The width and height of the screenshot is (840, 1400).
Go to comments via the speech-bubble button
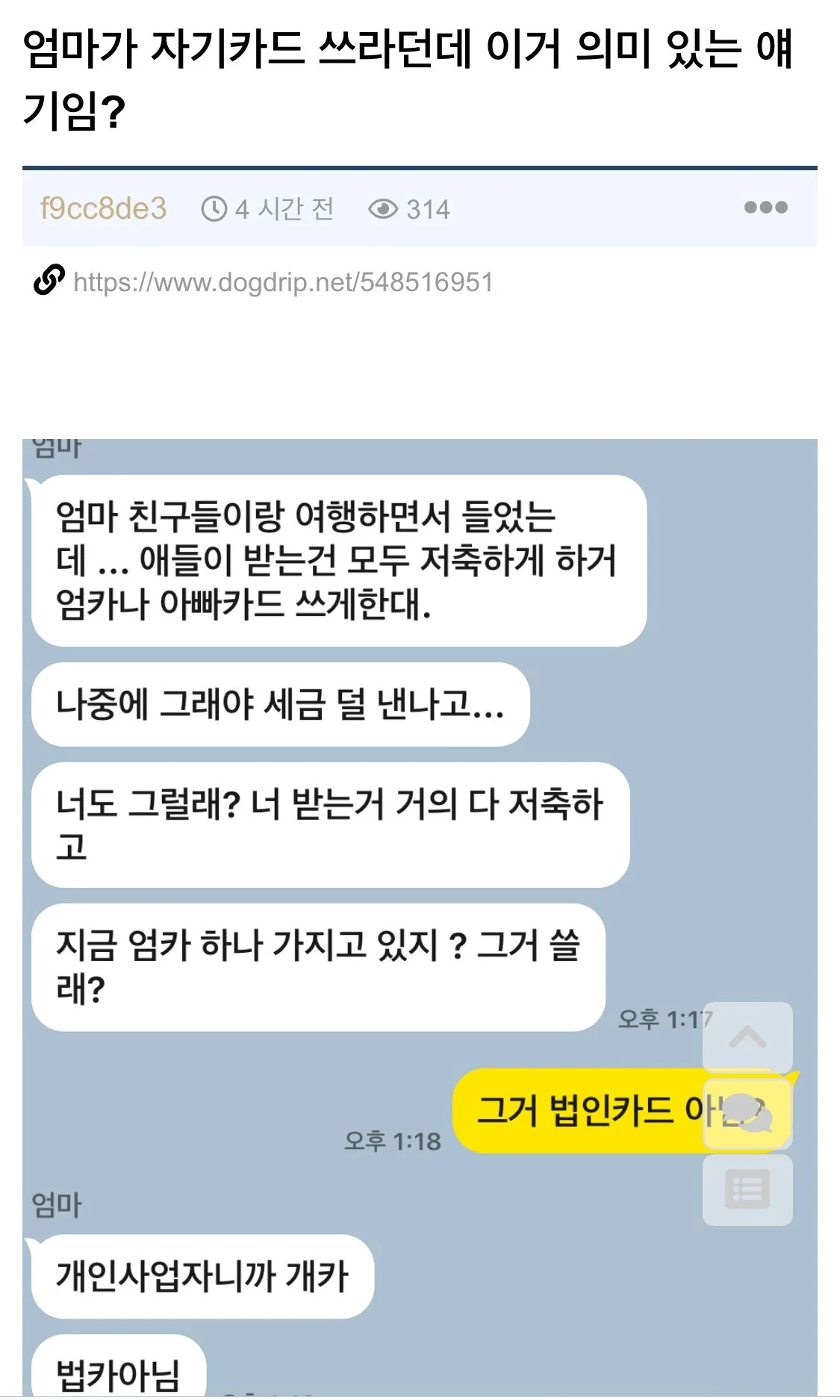click(747, 1113)
